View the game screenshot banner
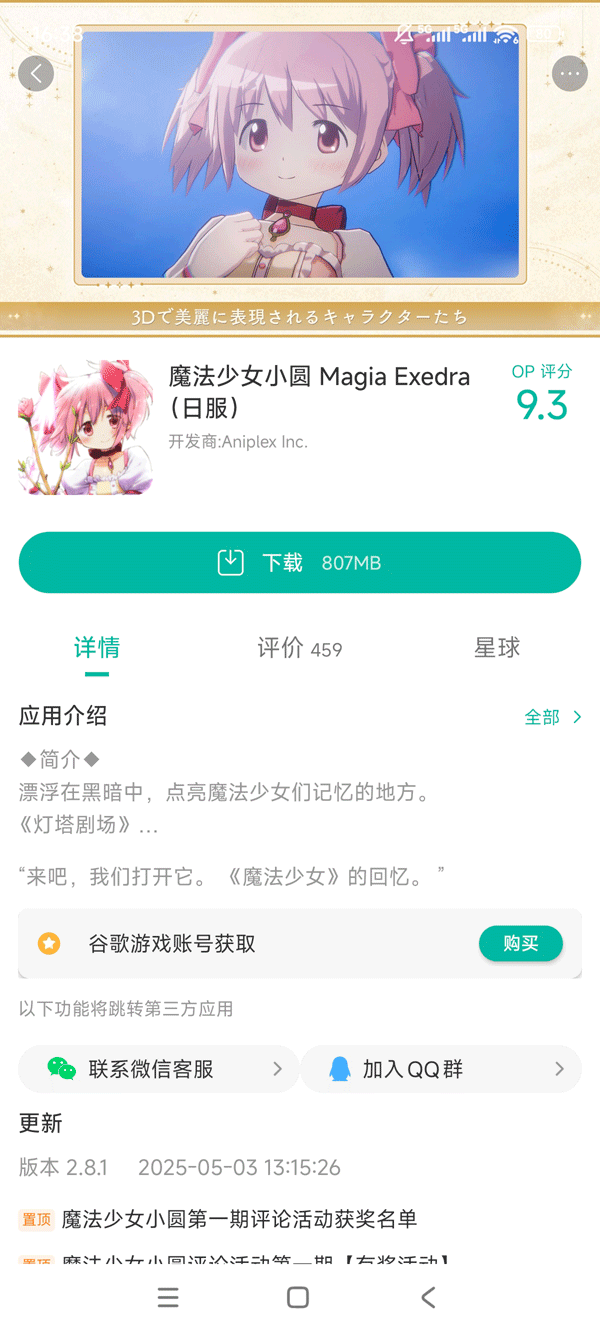This screenshot has height=1335, width=600. (x=300, y=155)
